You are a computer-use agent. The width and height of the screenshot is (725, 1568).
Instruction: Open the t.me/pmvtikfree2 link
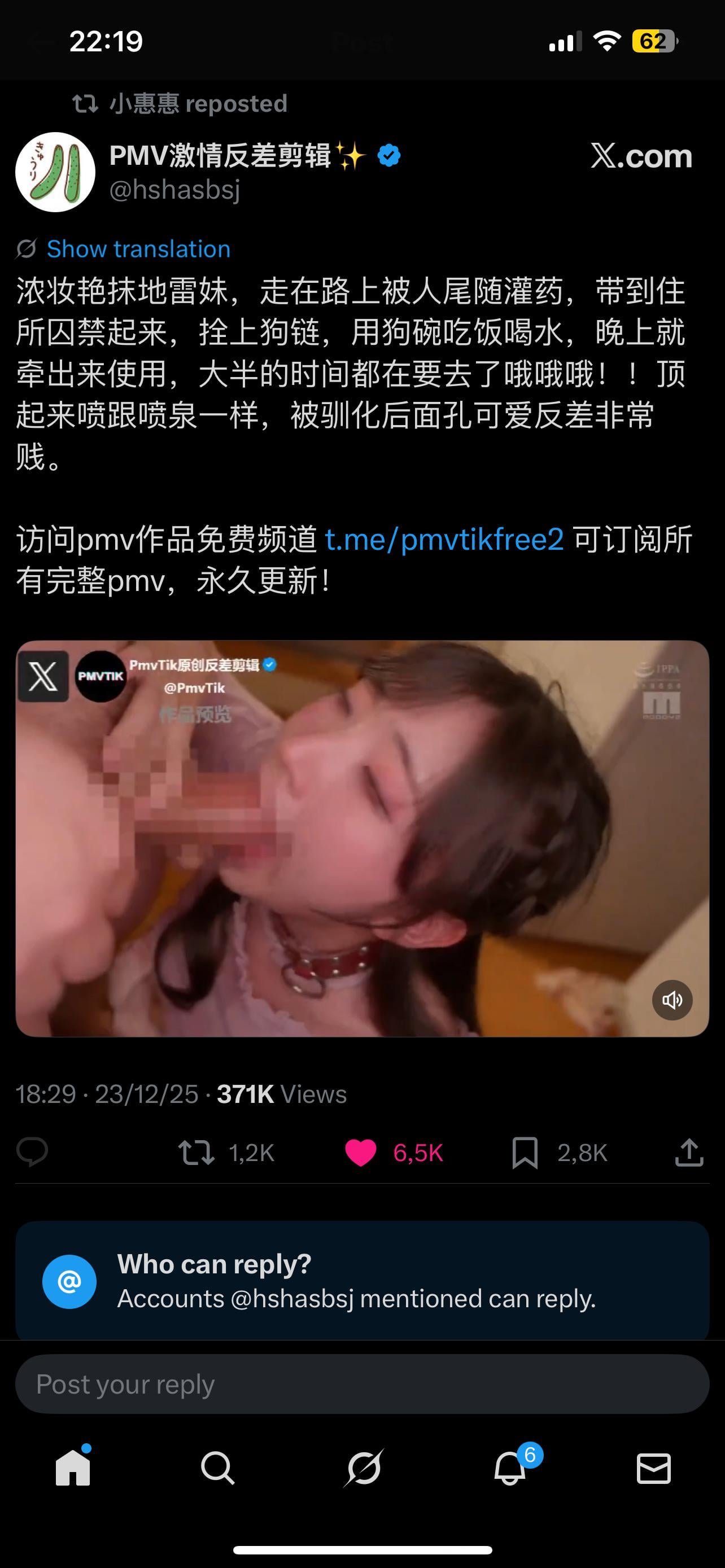(x=444, y=539)
